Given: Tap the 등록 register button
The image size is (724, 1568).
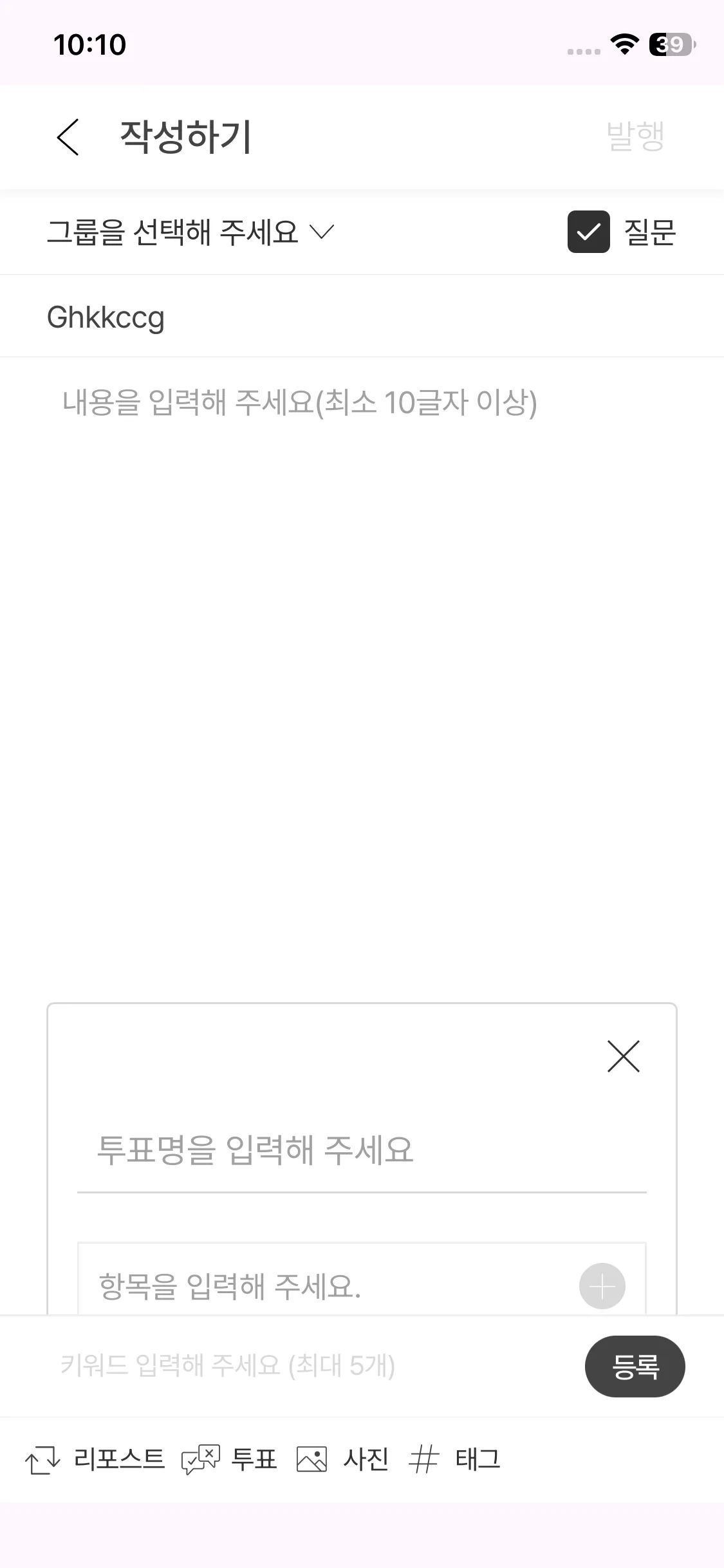Looking at the screenshot, I should click(635, 1366).
